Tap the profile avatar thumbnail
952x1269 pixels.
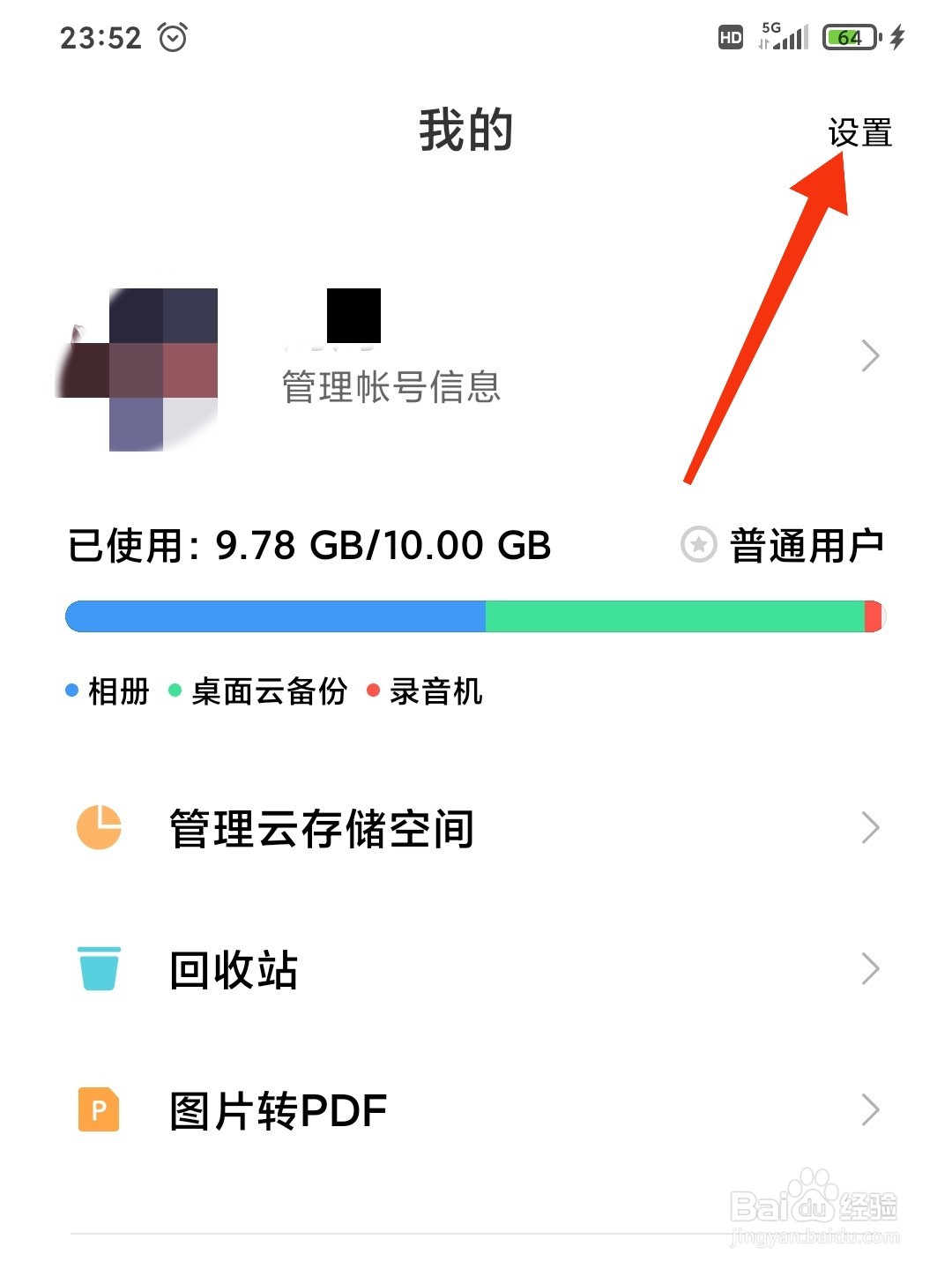(x=141, y=366)
